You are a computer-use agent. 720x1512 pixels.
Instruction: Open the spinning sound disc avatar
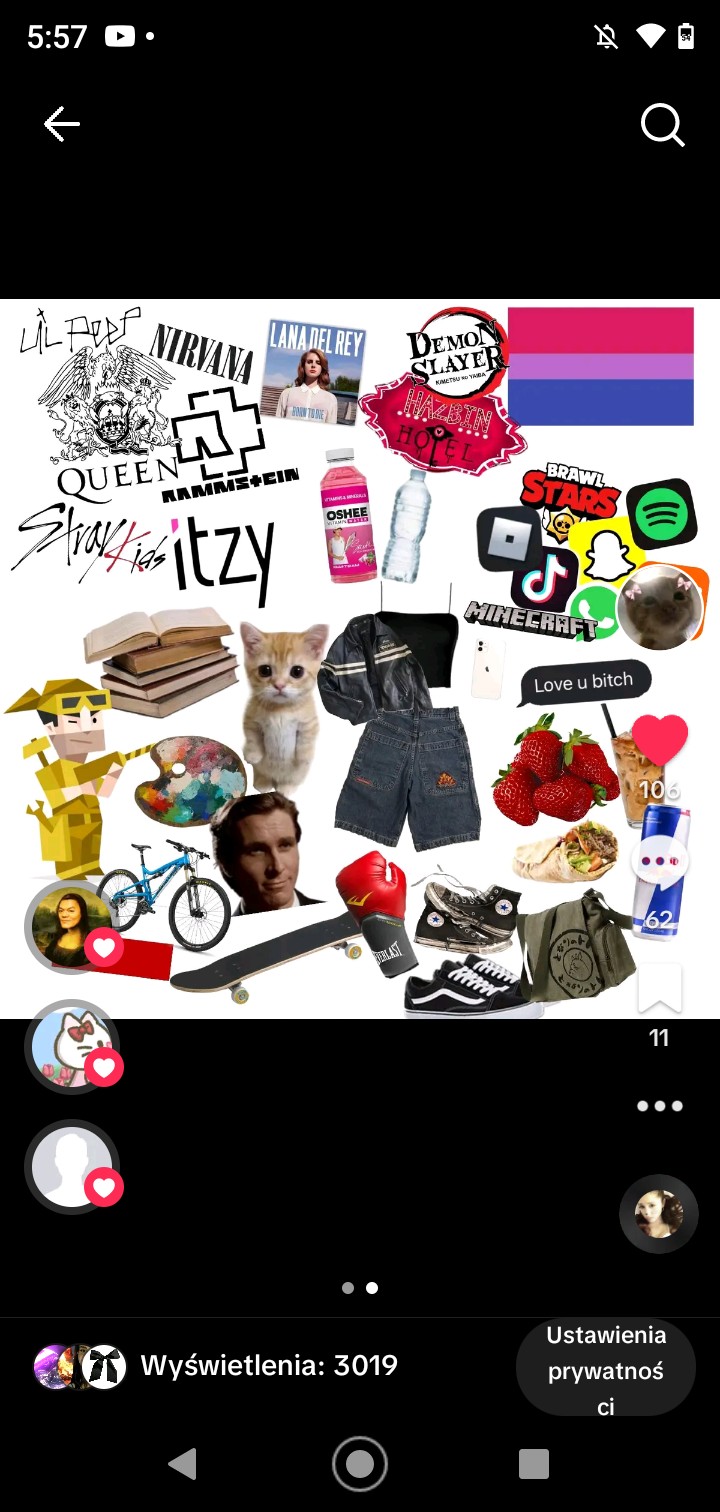point(658,1214)
